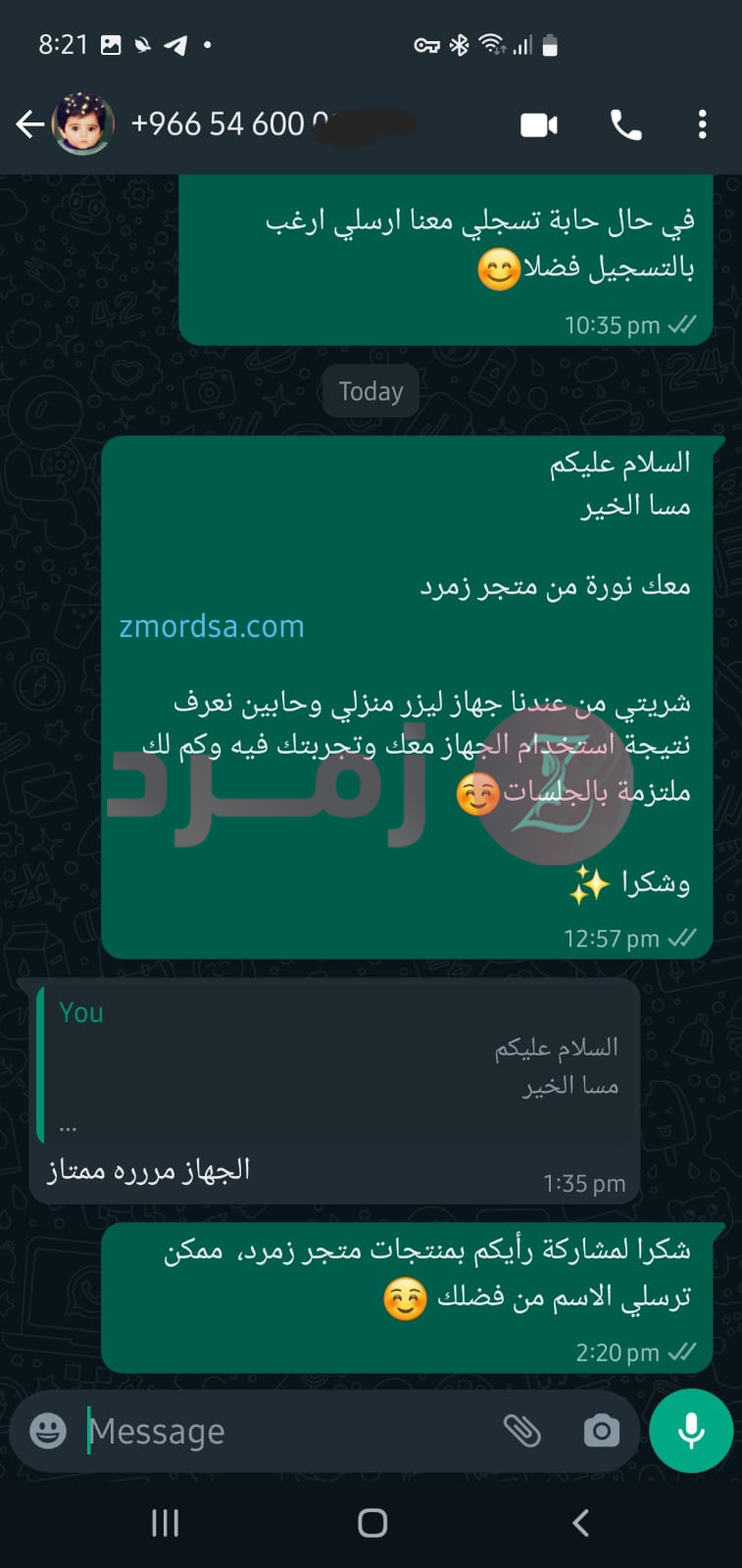The image size is (742, 1568).
Task: Go to the home screen
Action: point(372,1522)
